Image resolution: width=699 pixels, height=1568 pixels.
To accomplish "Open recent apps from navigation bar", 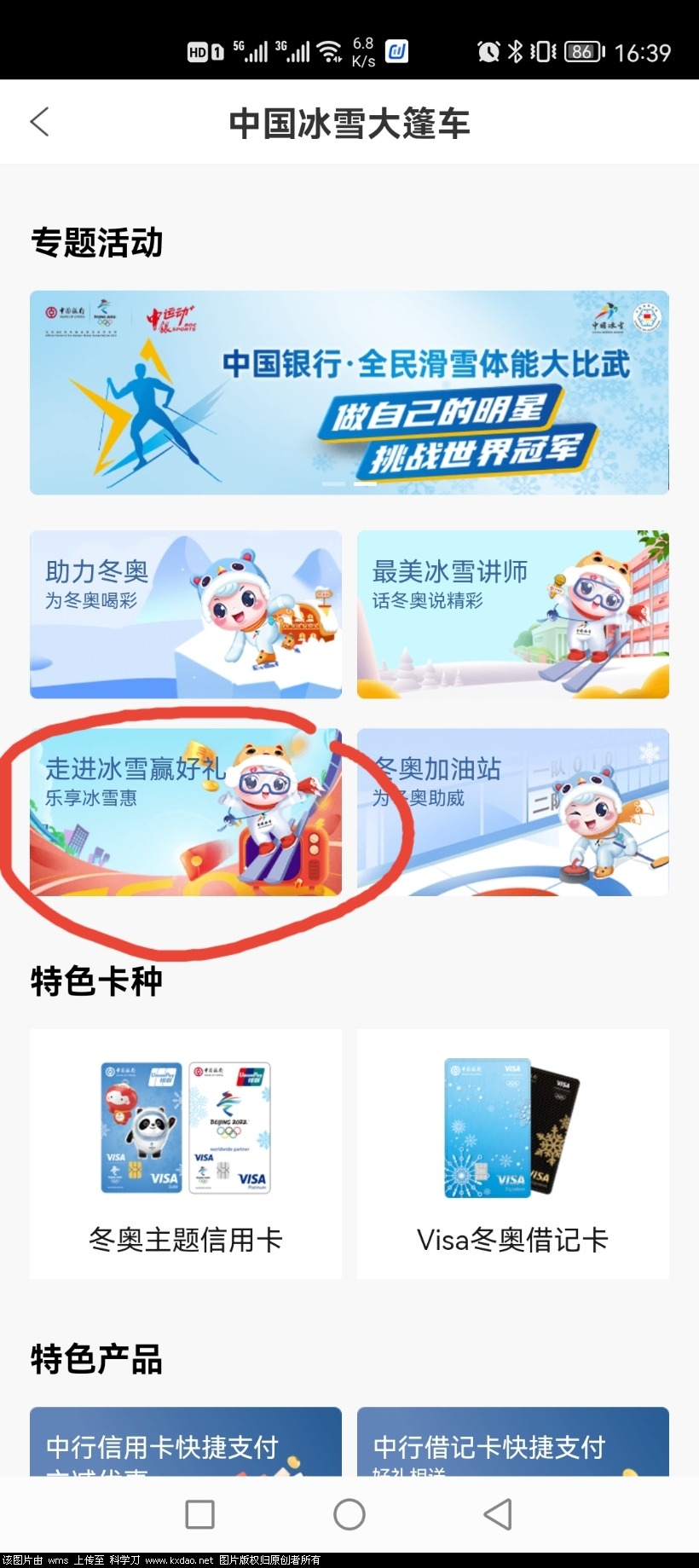I will coord(199,1514).
